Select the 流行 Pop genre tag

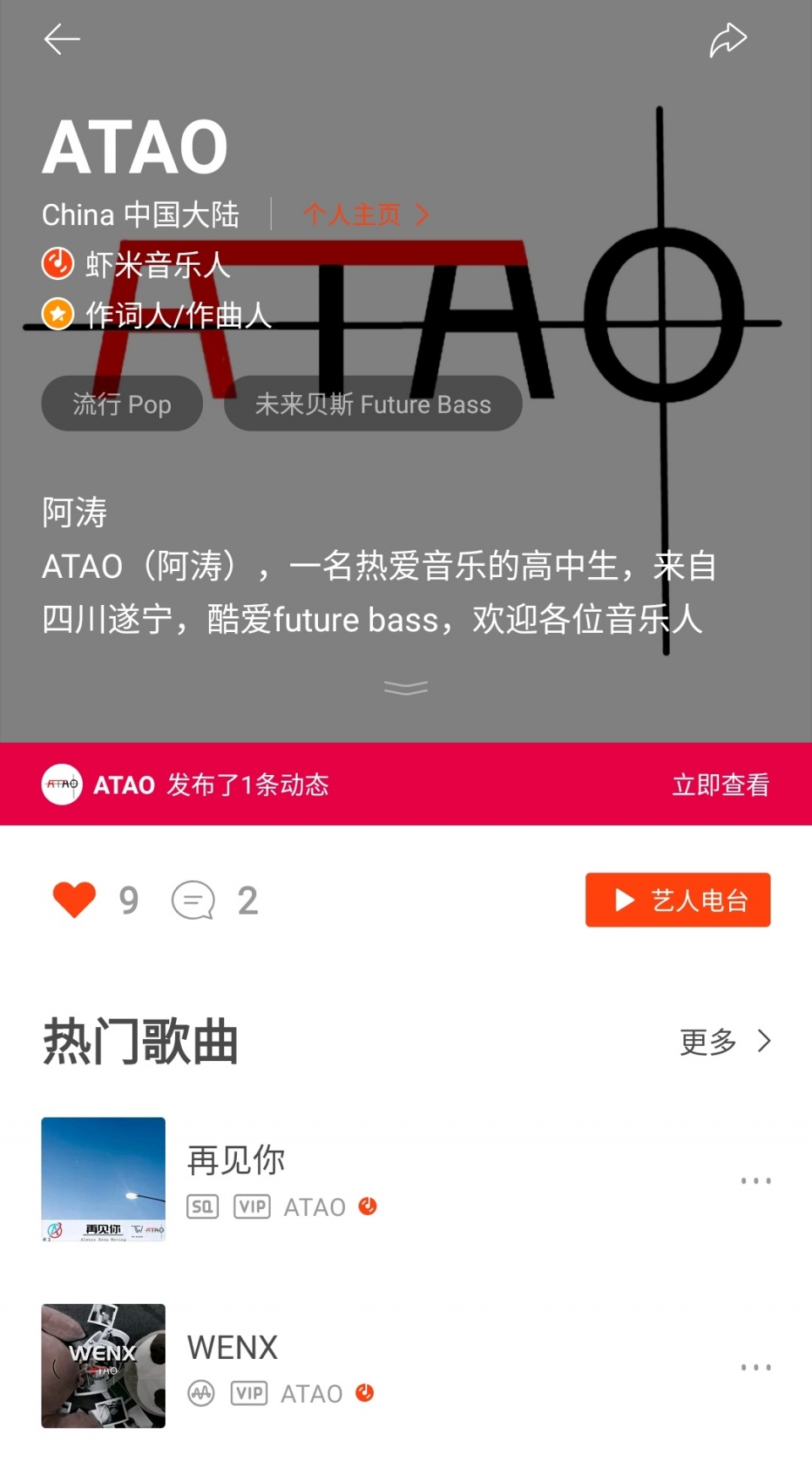pos(122,404)
